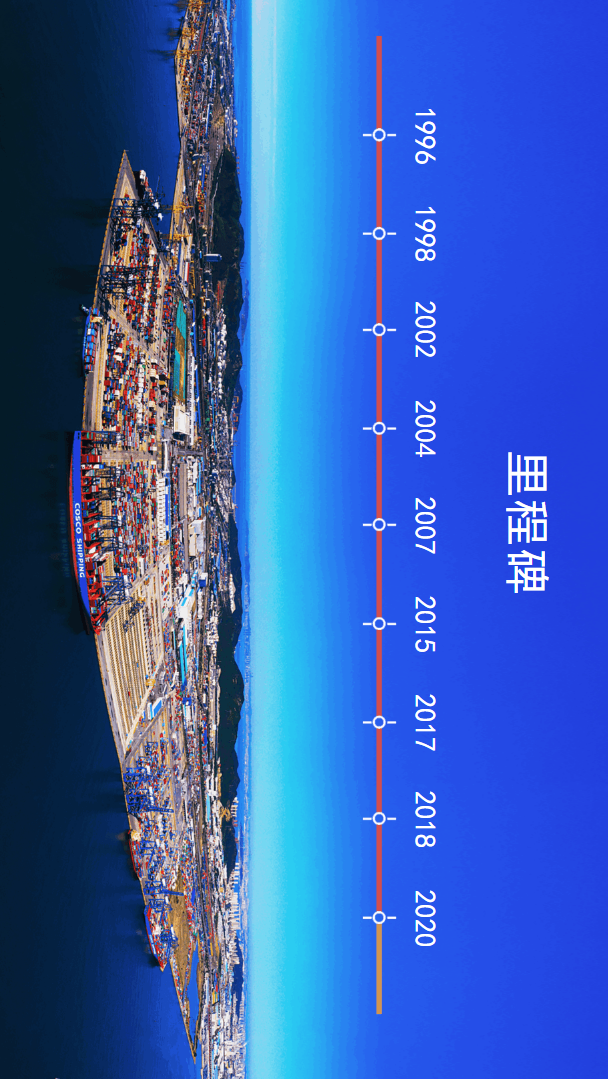The width and height of the screenshot is (608, 1079).
Task: Jump to the 2002 milestone
Action: (379, 330)
